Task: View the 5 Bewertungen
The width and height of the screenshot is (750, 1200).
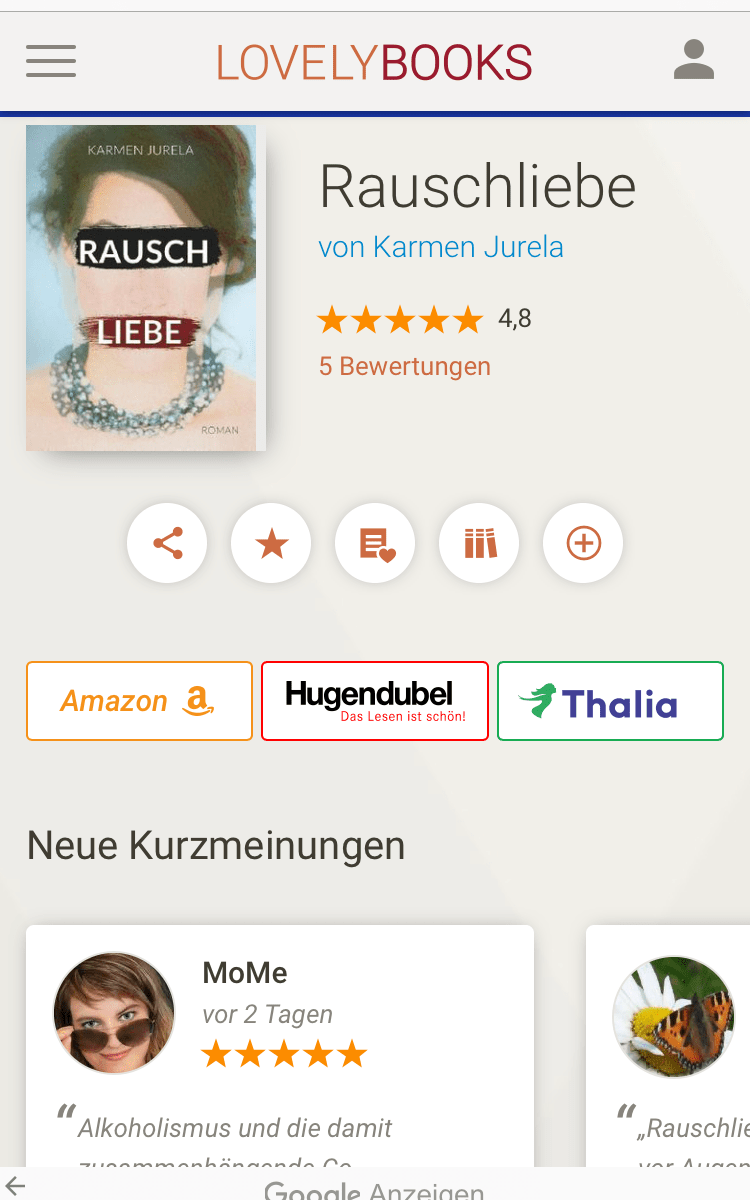Action: pos(404,366)
